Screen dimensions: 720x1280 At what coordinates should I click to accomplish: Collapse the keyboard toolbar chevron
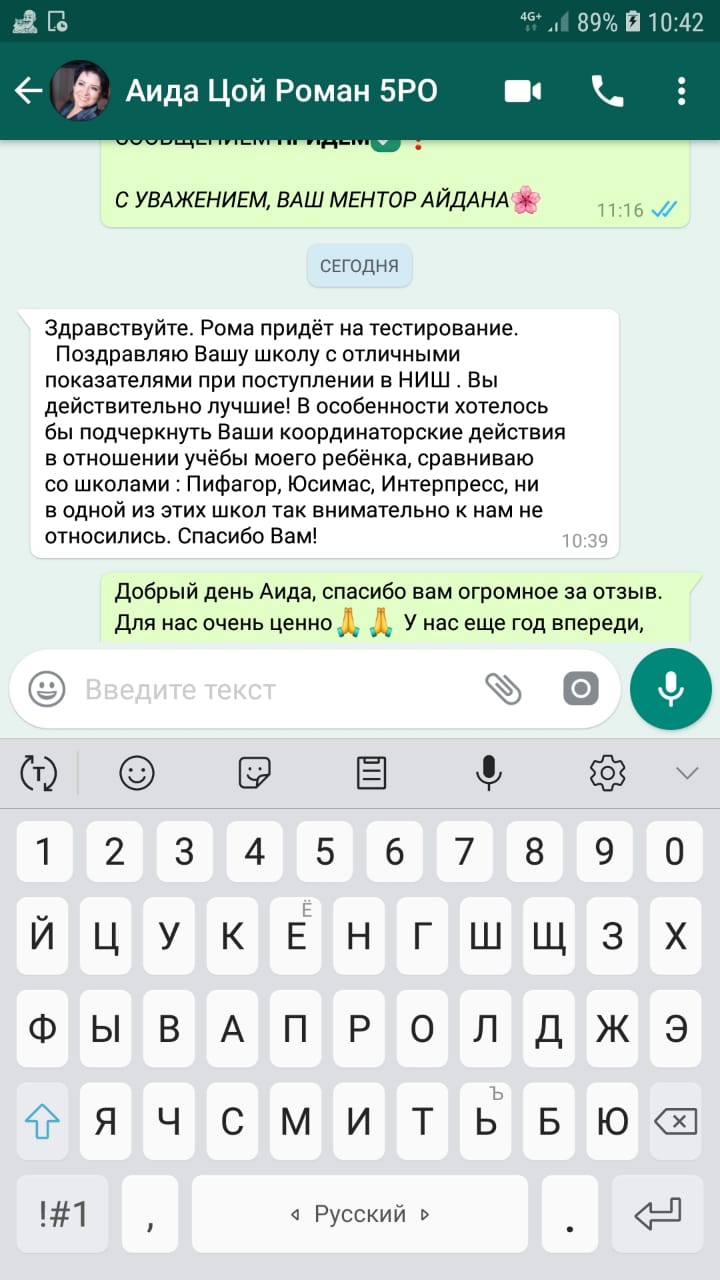coord(686,772)
